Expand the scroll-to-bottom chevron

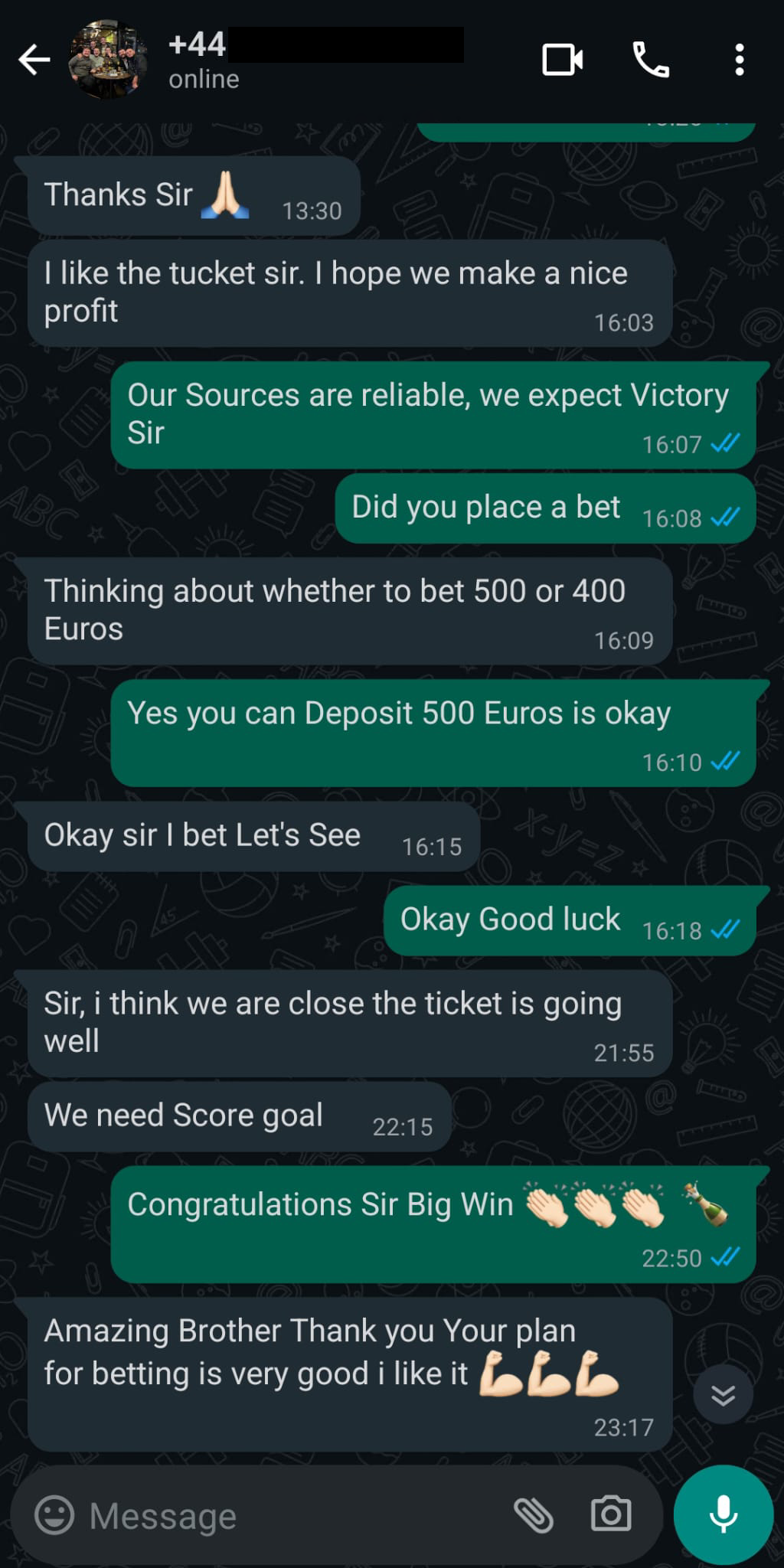[x=722, y=1393]
